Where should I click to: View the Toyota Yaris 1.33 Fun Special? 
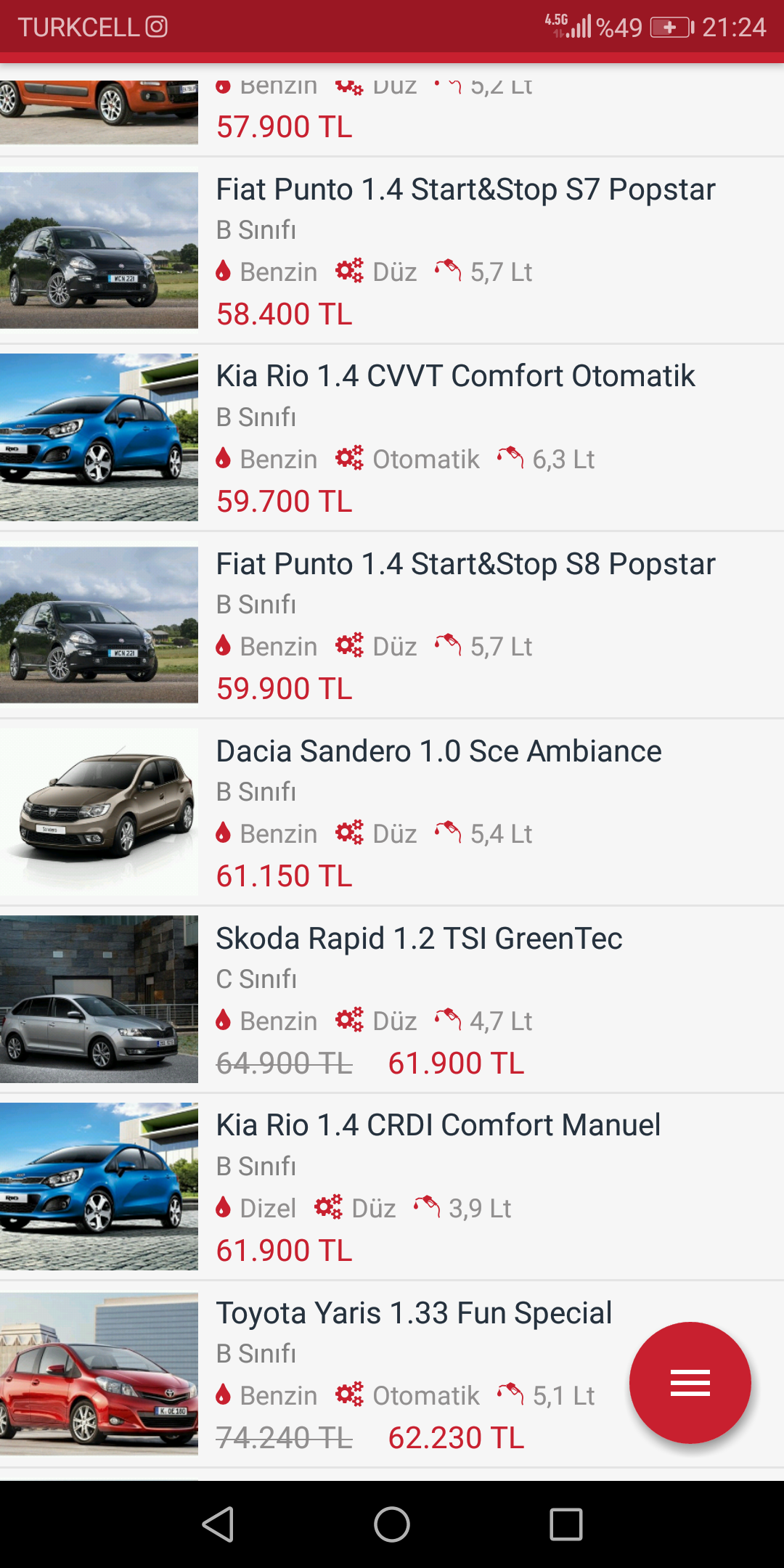pos(414,1313)
